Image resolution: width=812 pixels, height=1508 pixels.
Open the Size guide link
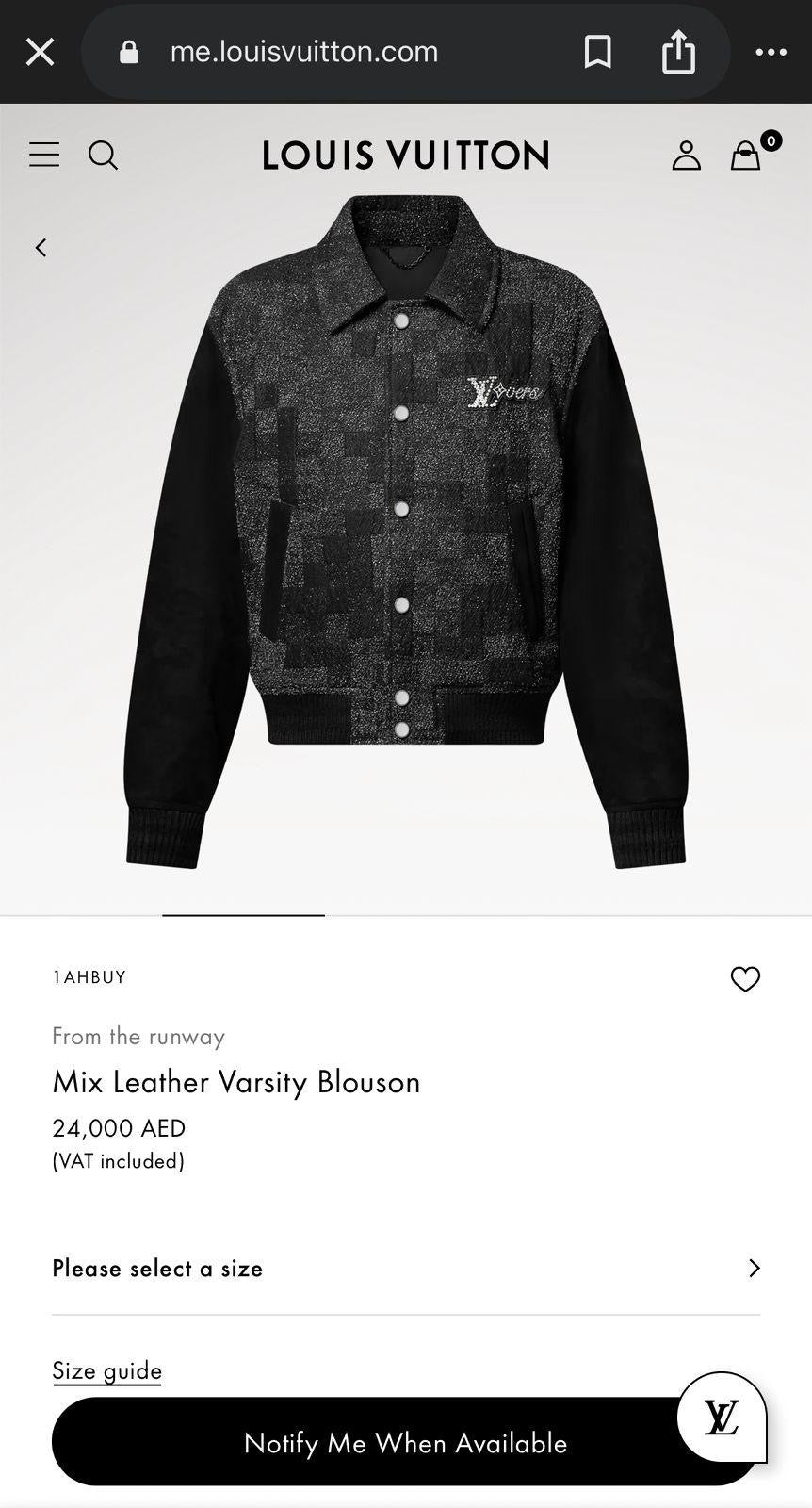click(106, 1371)
